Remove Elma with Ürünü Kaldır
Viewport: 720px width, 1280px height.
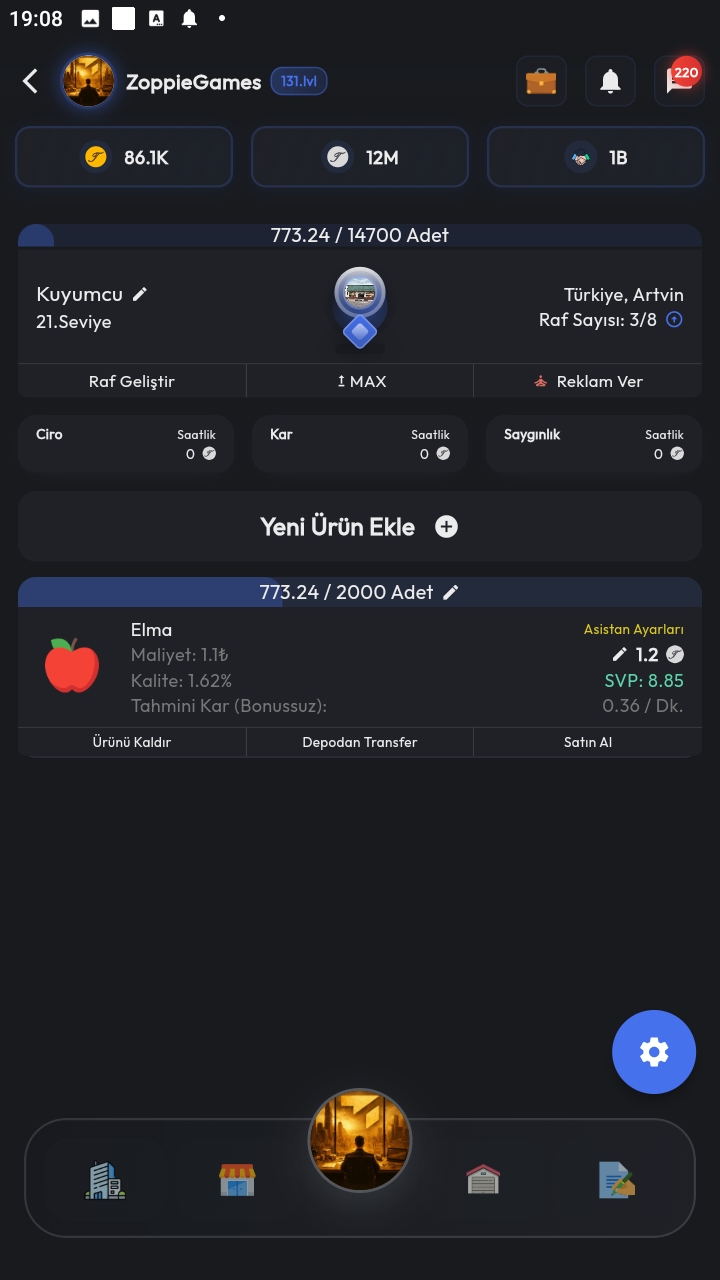132,742
